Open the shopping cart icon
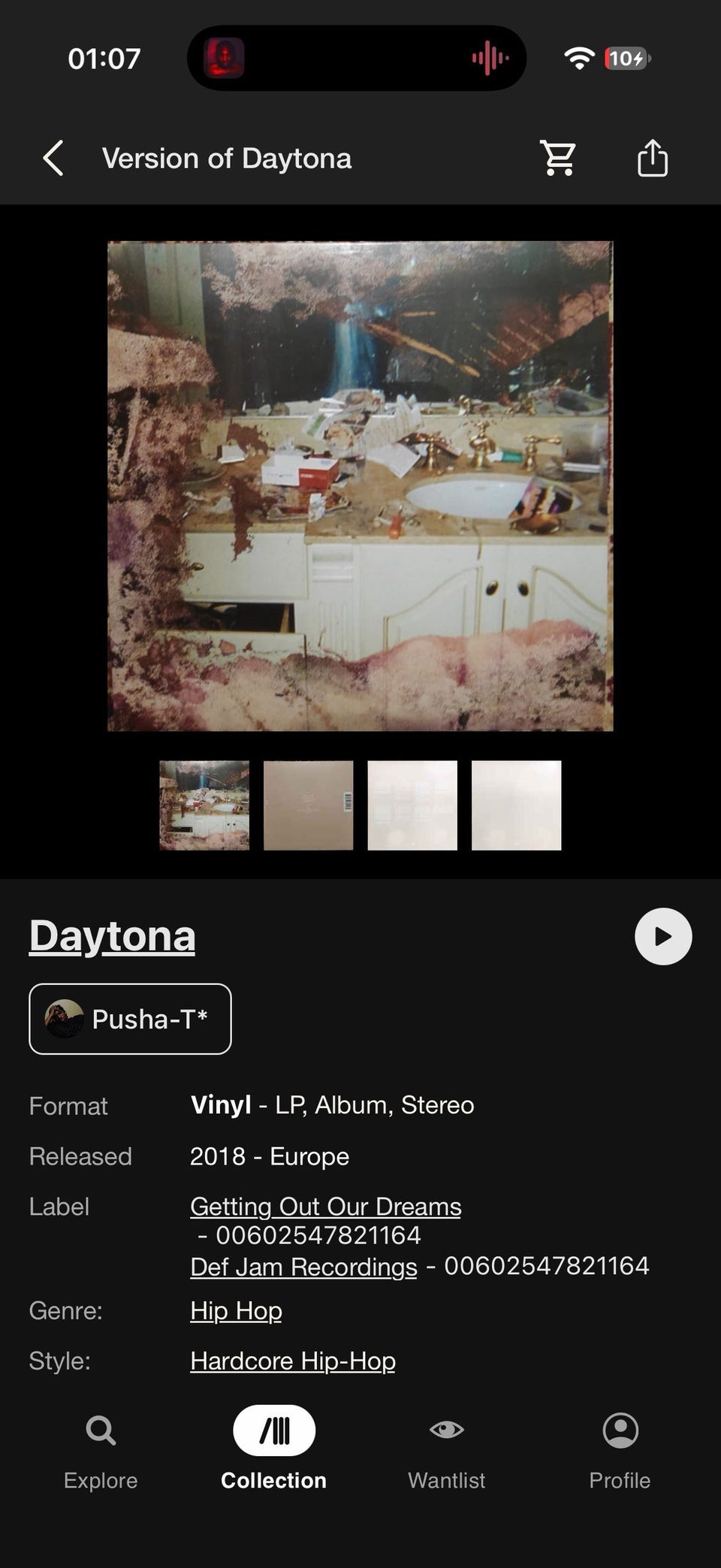Screen dimensions: 721x1568 coord(558,159)
